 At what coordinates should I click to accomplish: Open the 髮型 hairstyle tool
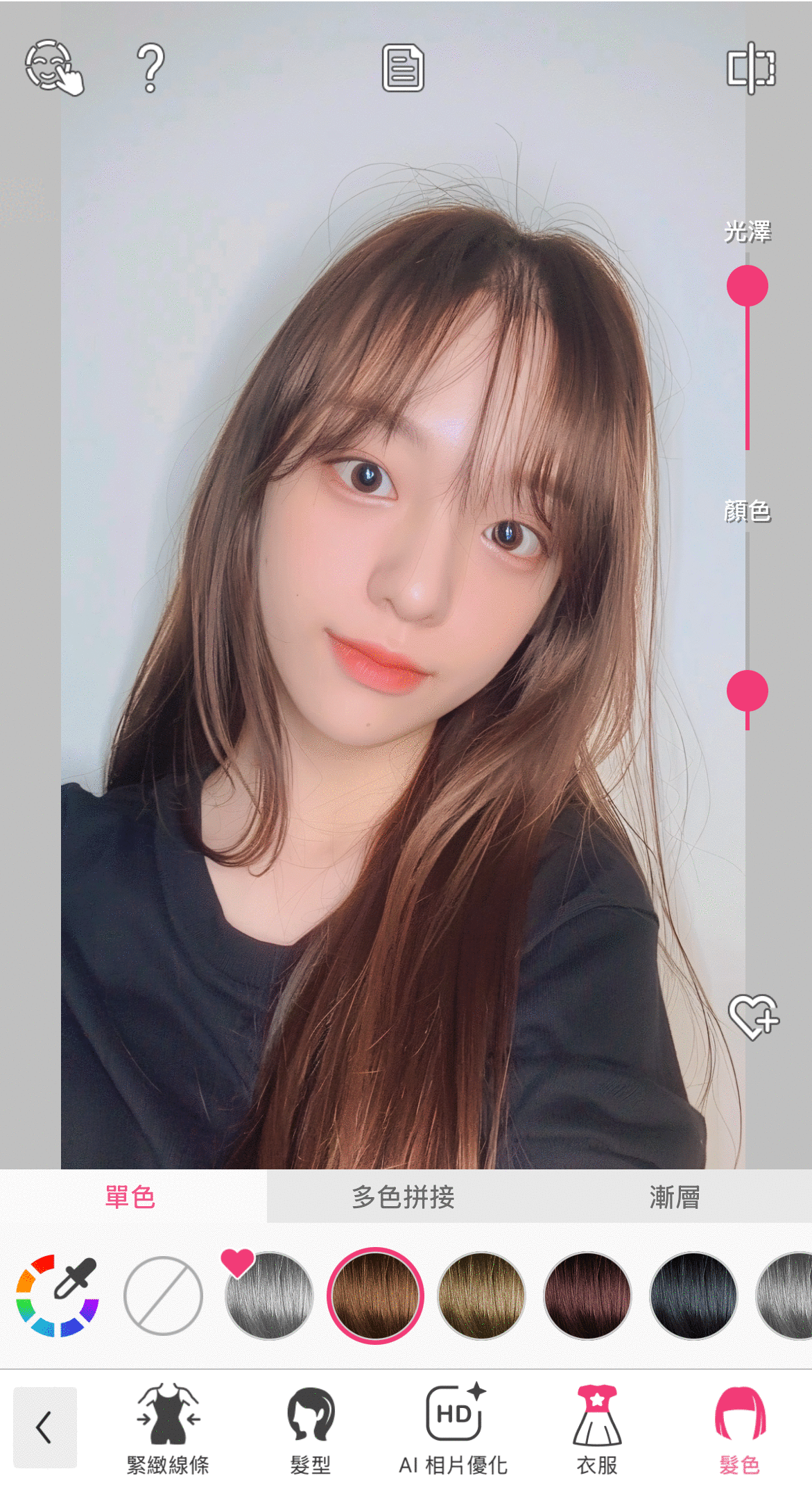pyautogui.click(x=310, y=1429)
